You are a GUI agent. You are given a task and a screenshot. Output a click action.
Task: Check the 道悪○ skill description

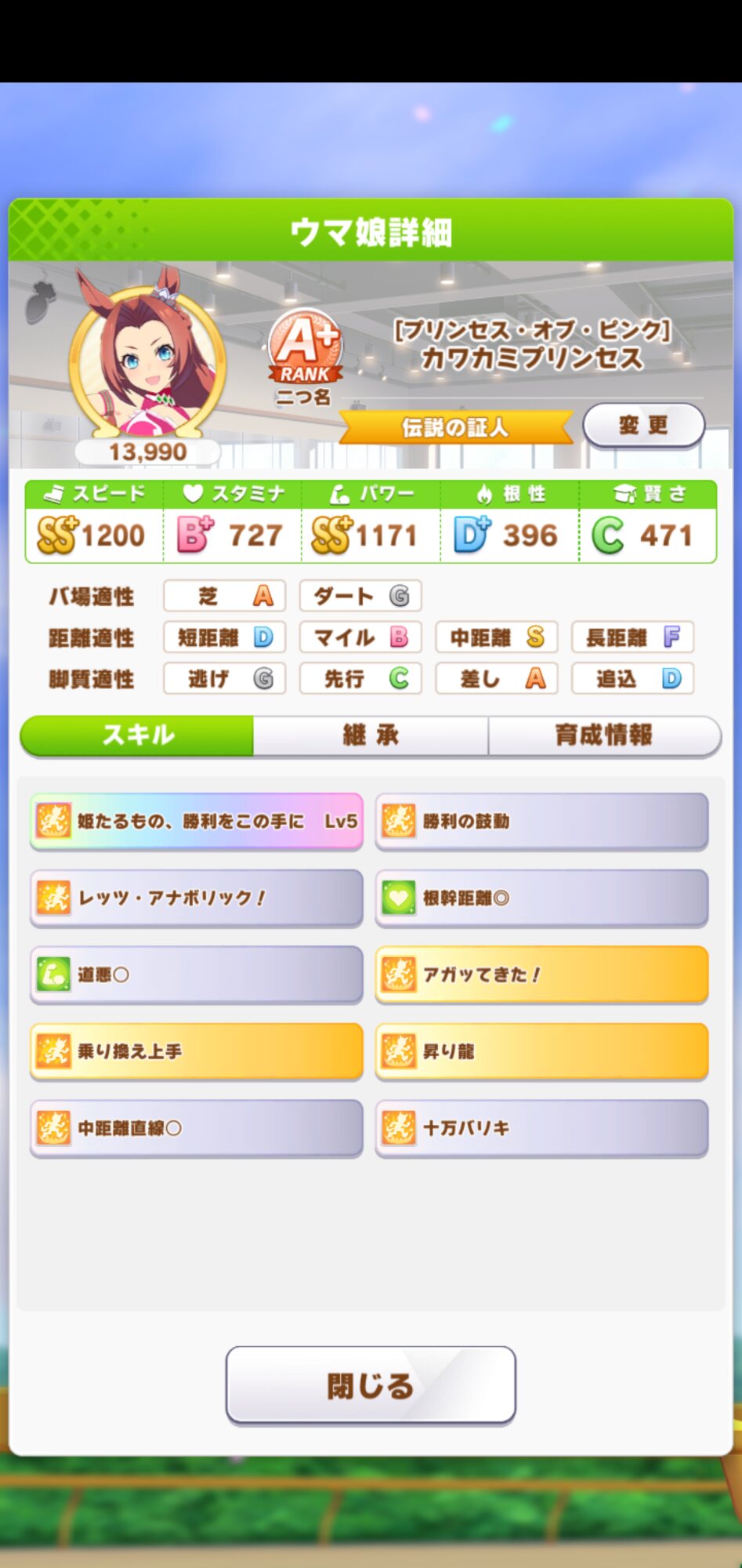[x=196, y=975]
